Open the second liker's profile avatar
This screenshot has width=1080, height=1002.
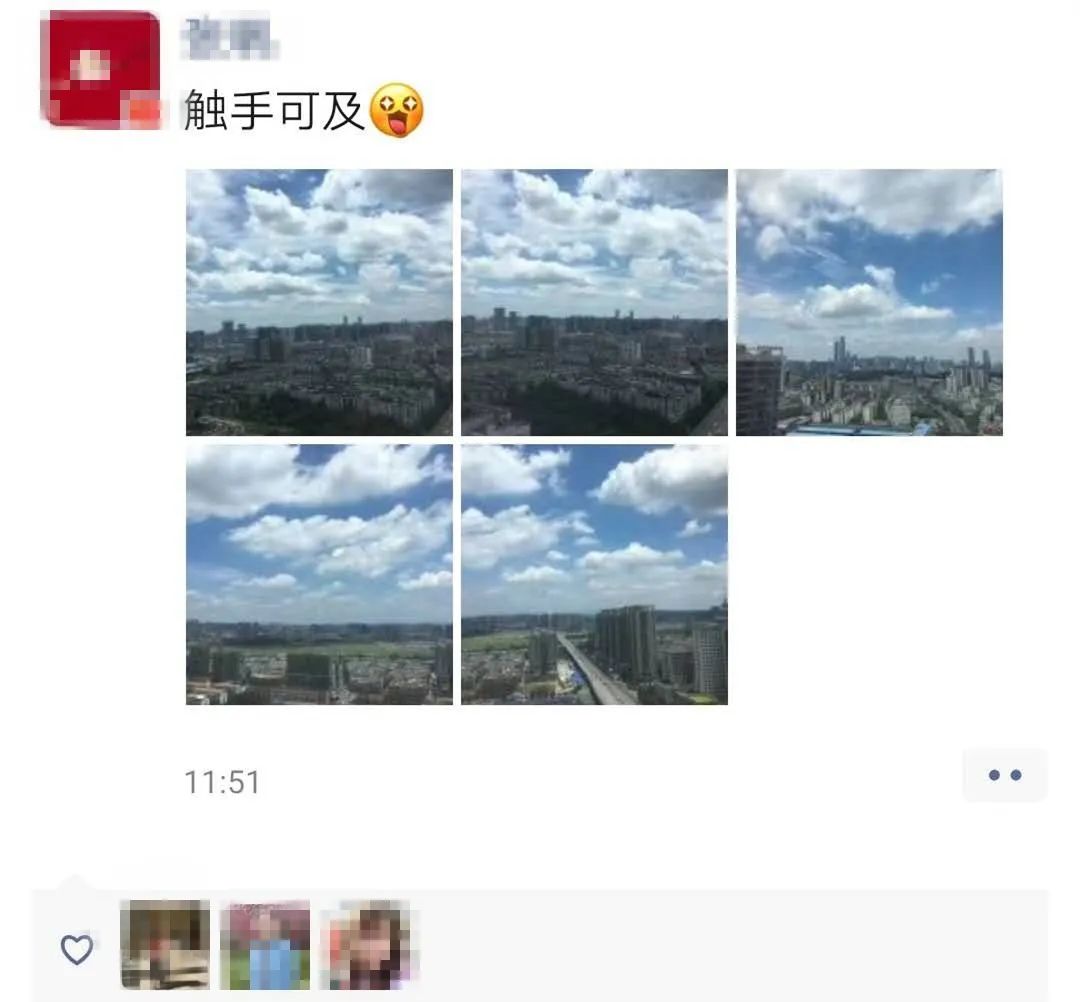(265, 945)
